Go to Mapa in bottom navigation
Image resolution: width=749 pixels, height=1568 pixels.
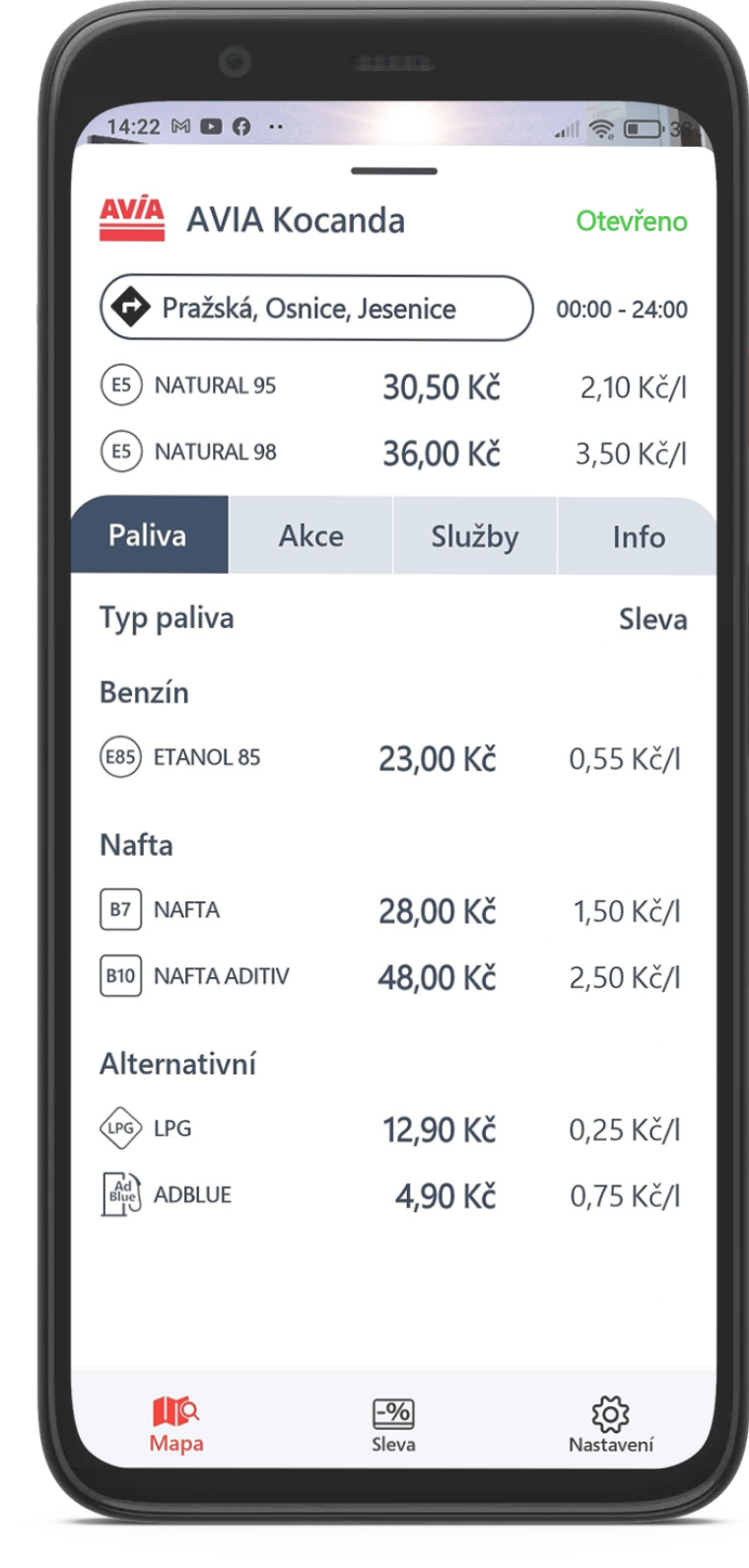point(176,1425)
